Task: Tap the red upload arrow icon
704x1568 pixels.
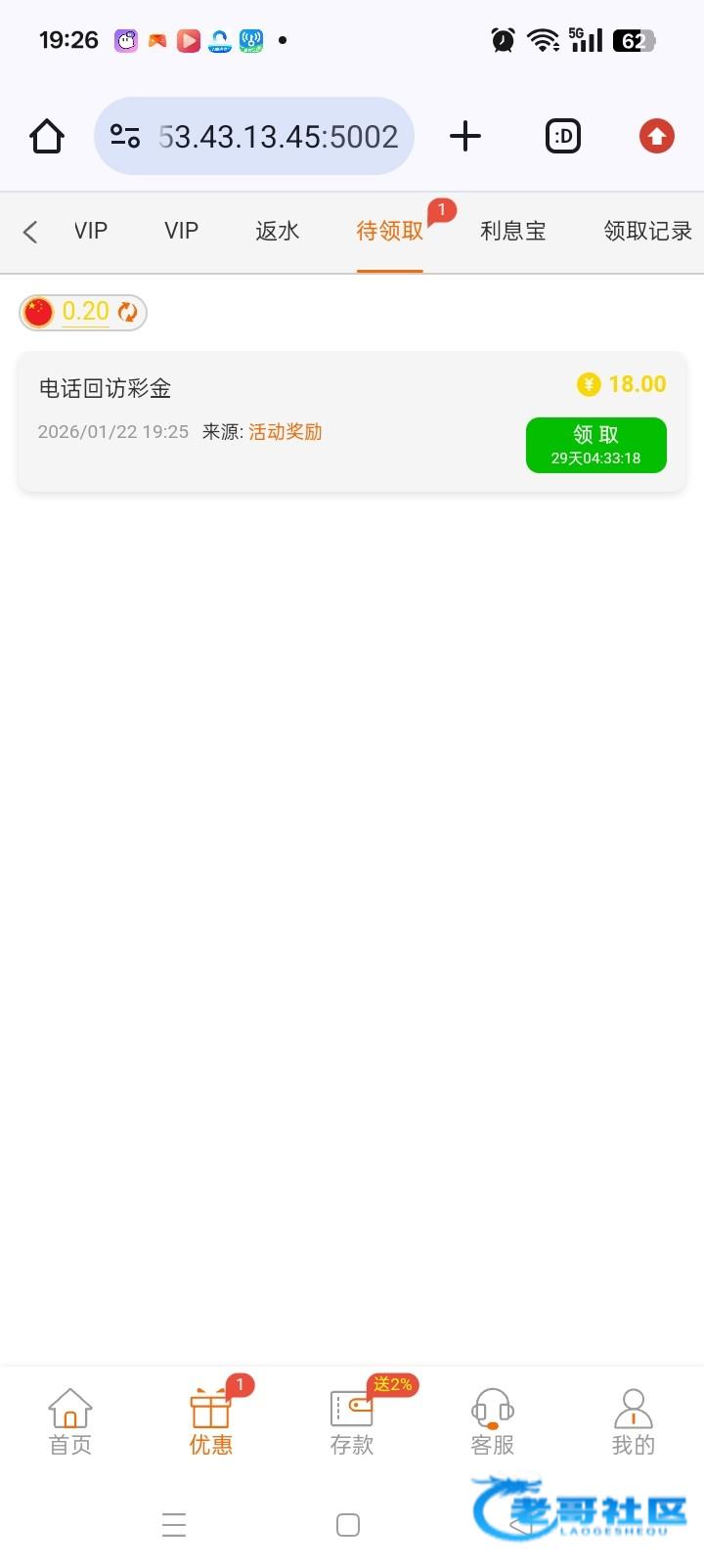Action: (x=656, y=136)
